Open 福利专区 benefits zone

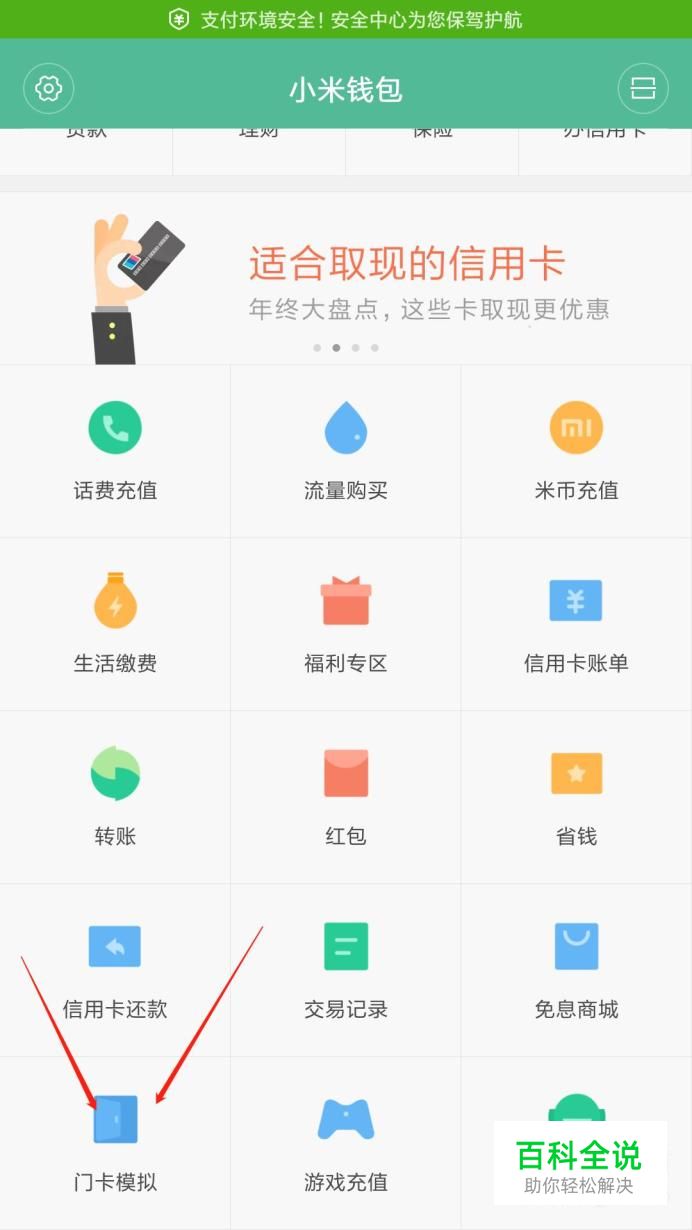point(346,623)
